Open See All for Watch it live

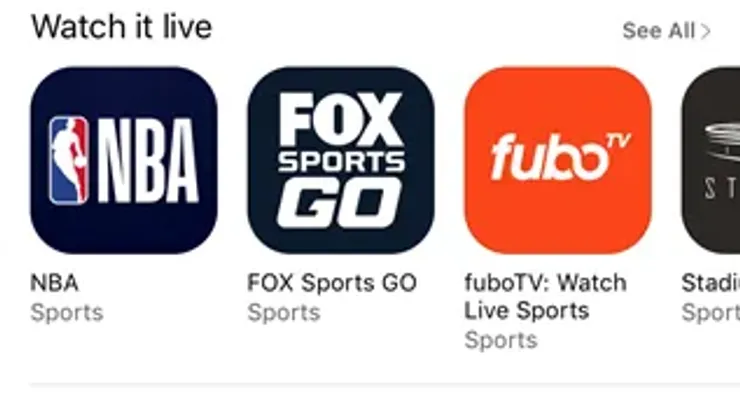[x=665, y=31]
